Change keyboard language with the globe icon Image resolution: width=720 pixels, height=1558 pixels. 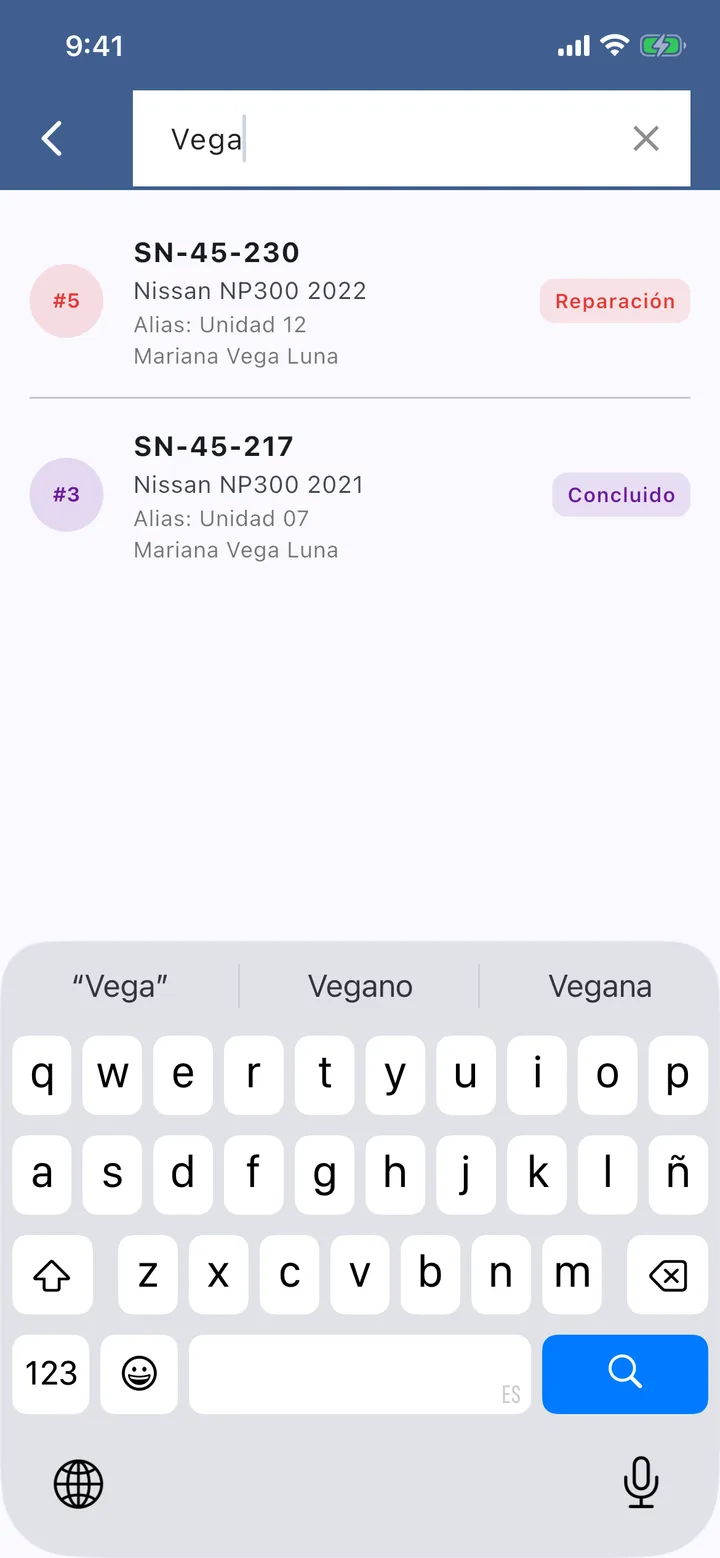78,1482
